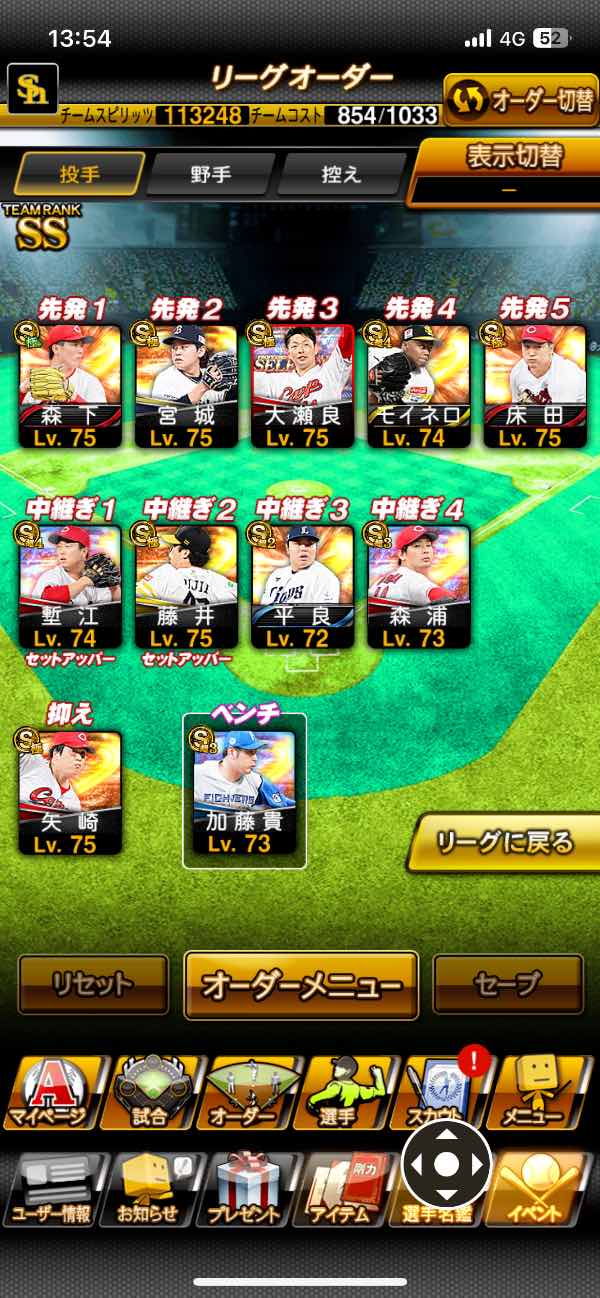Save the order with セーブ
This screenshot has width=600, height=1298.
pyautogui.click(x=508, y=984)
